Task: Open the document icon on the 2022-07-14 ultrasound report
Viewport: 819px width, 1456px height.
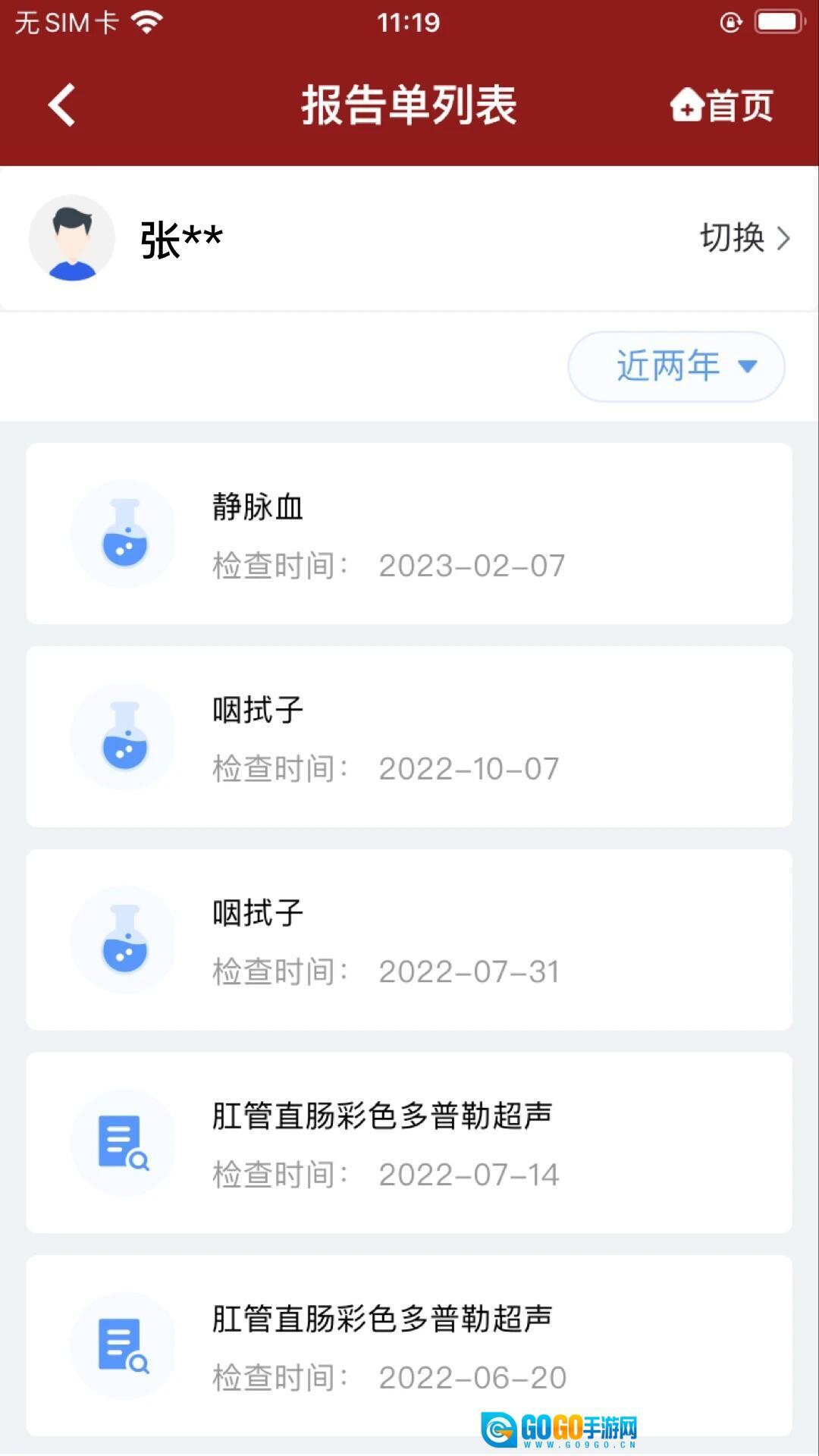Action: [x=124, y=1144]
